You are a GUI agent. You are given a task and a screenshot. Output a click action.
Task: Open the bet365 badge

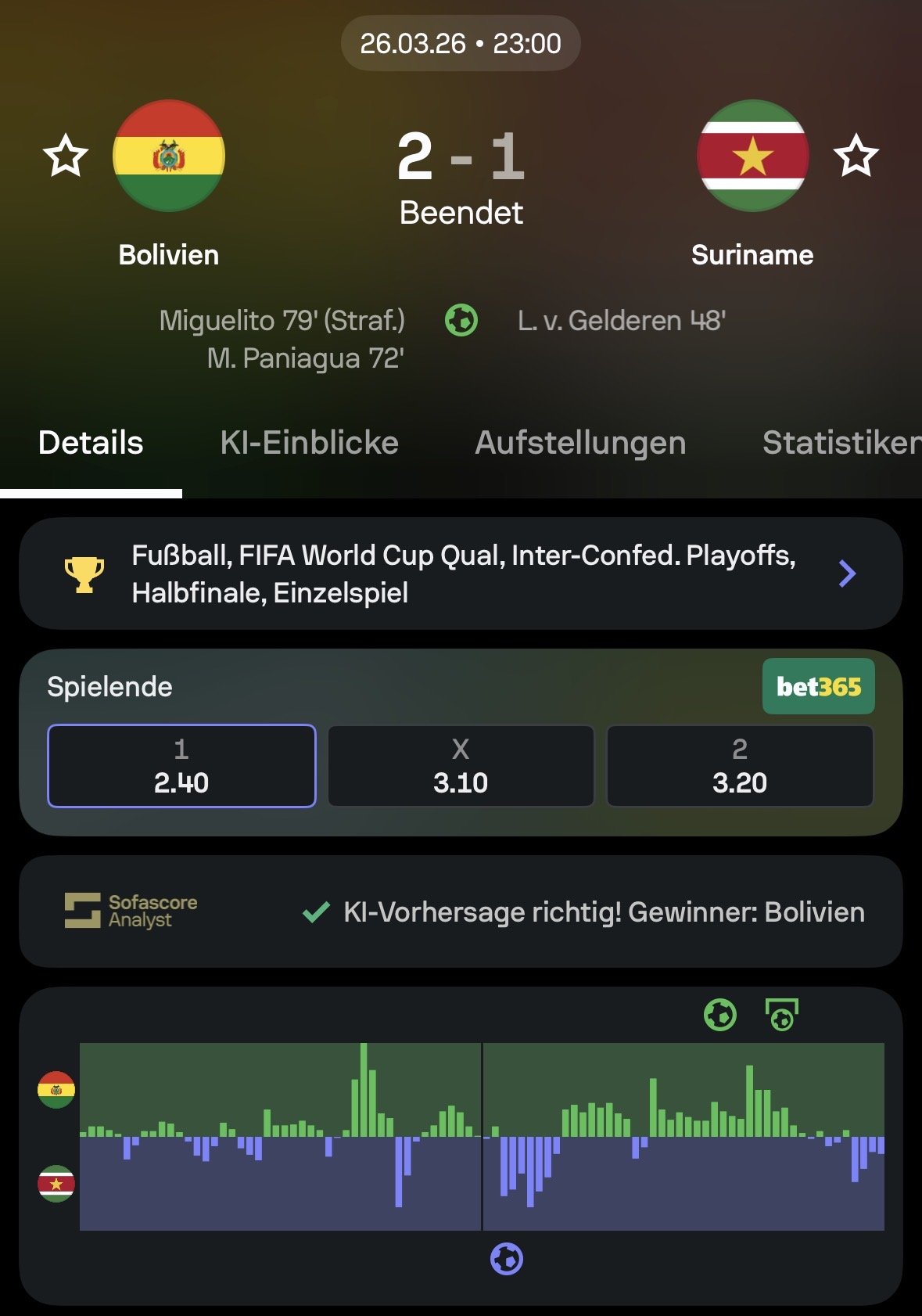coord(818,687)
